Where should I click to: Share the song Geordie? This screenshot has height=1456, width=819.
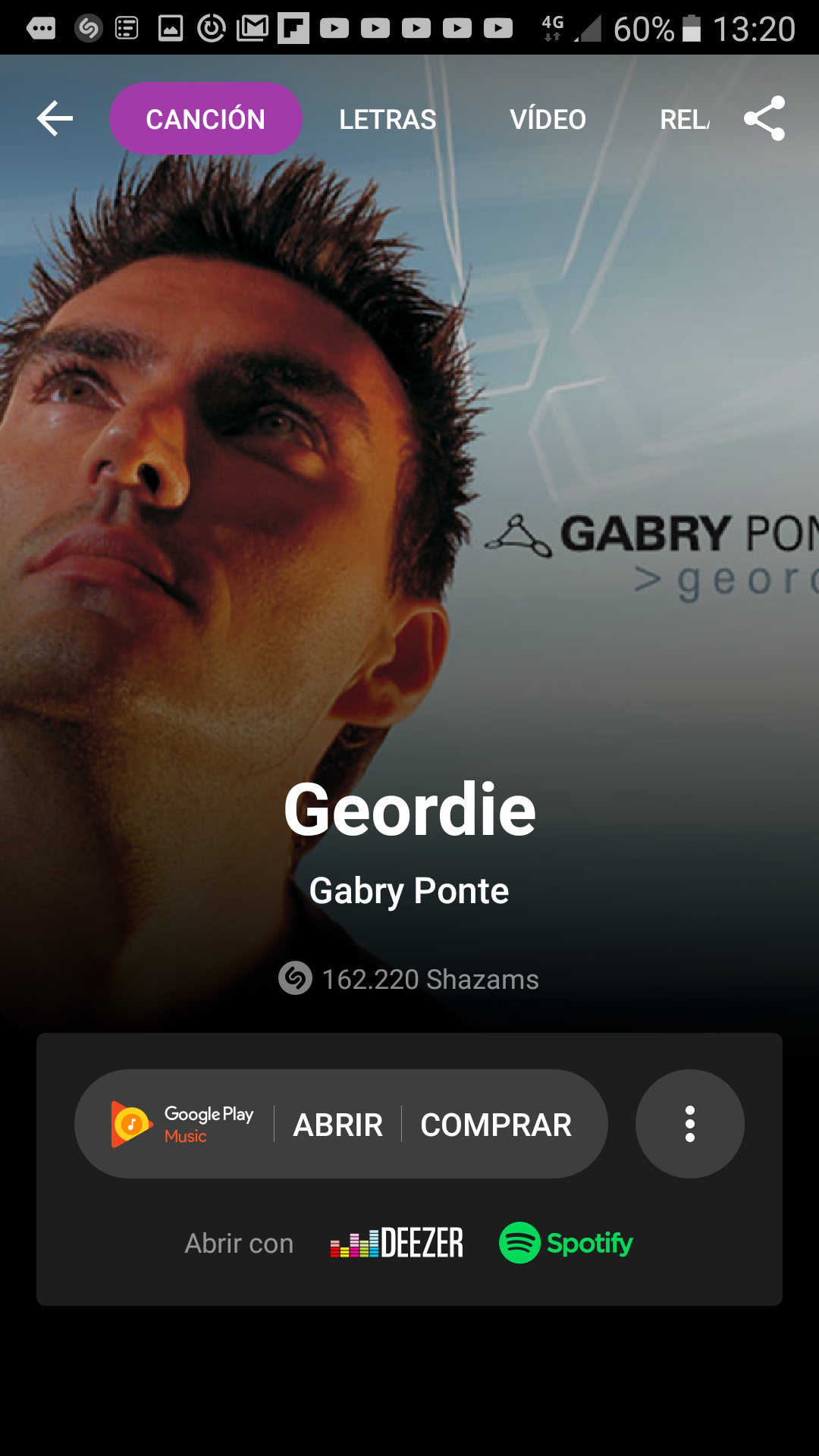click(764, 119)
